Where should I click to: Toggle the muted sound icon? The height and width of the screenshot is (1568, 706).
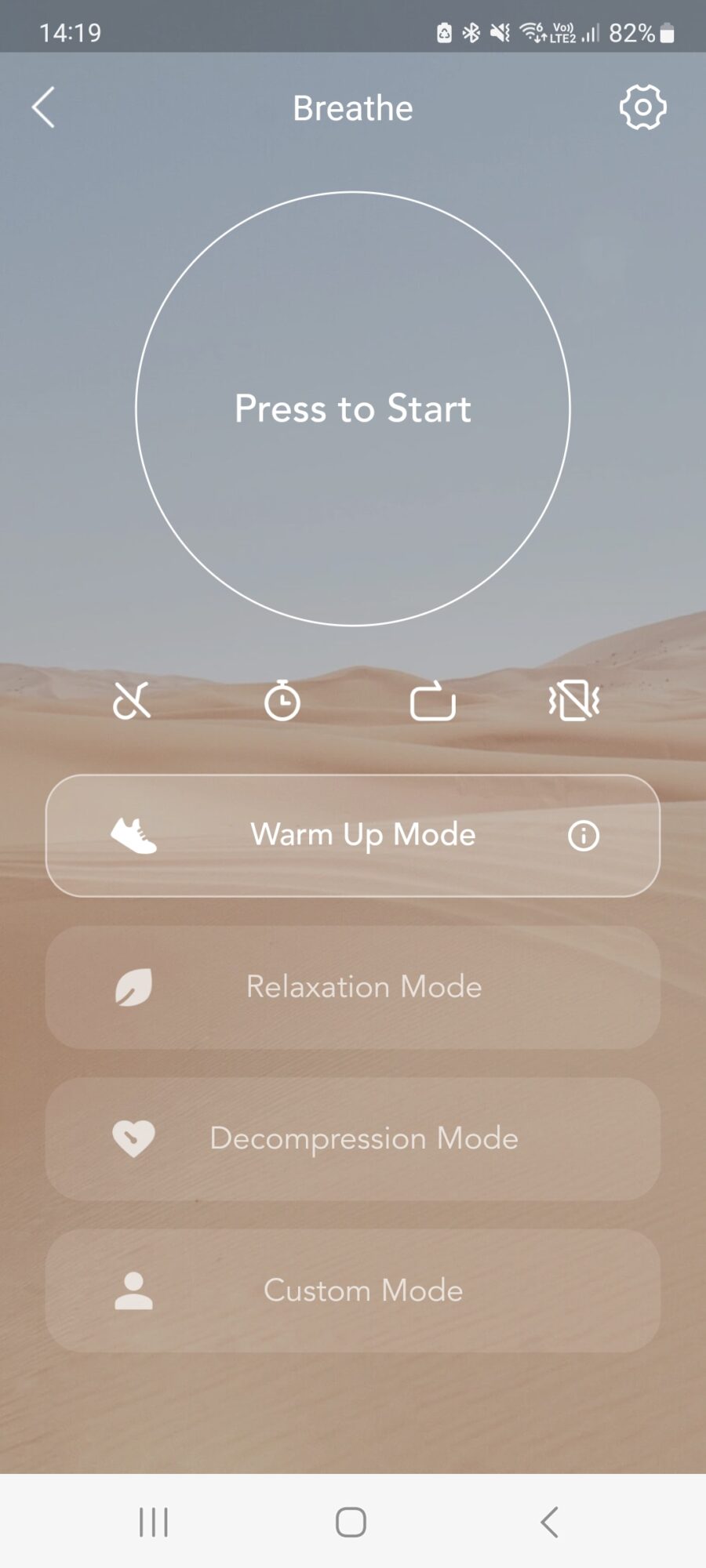pos(132,700)
